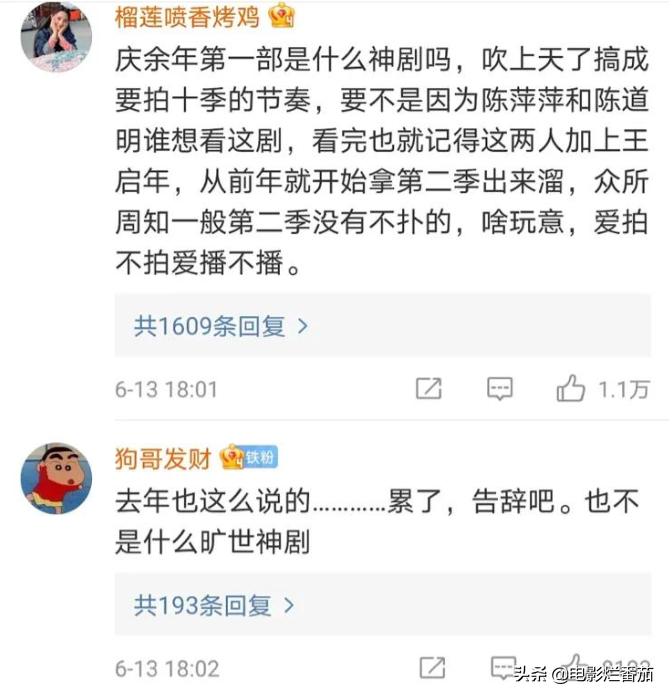Viewport: 669px width, 698px height.
Task: Open 狗哥发财's profile picture
Action: [x=56, y=479]
